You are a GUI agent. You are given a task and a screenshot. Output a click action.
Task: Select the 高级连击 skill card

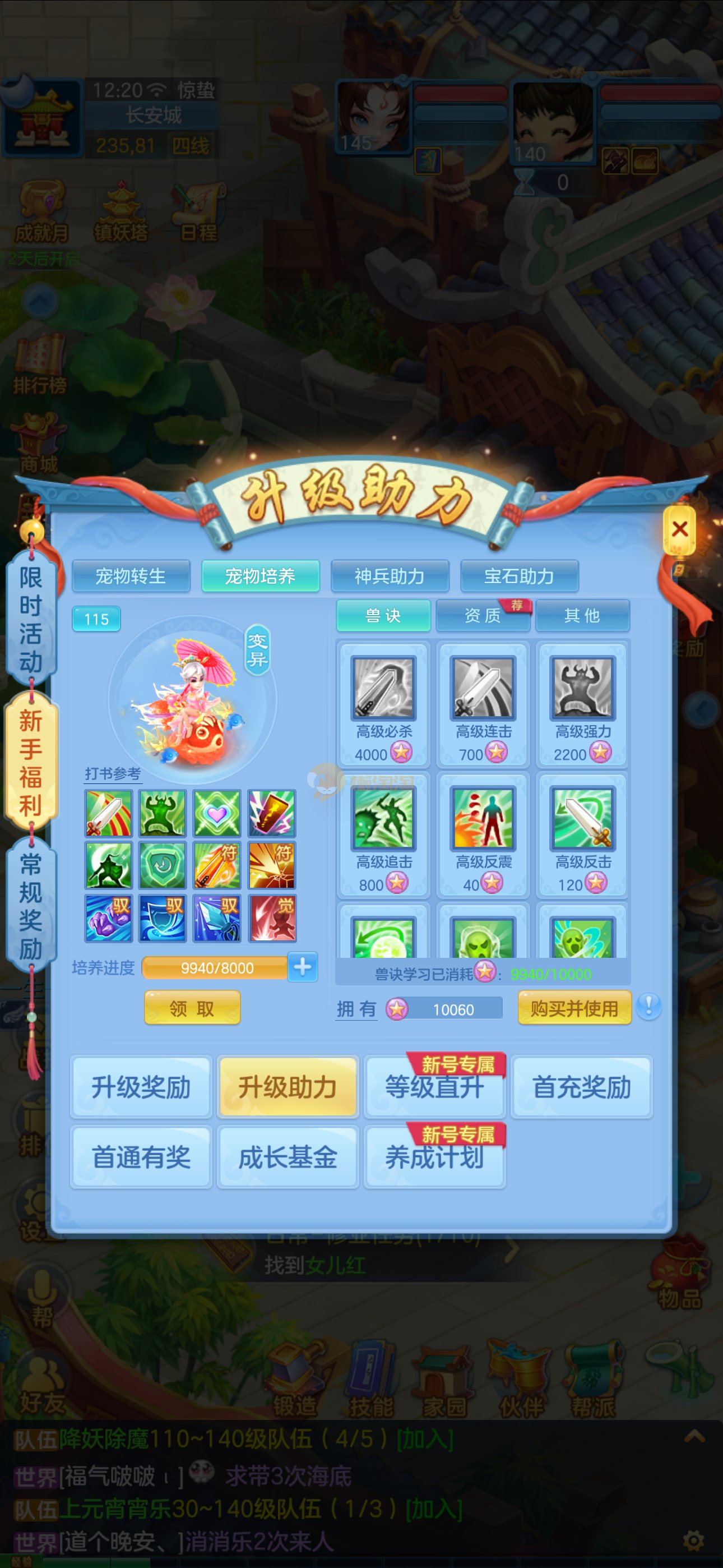(x=483, y=703)
